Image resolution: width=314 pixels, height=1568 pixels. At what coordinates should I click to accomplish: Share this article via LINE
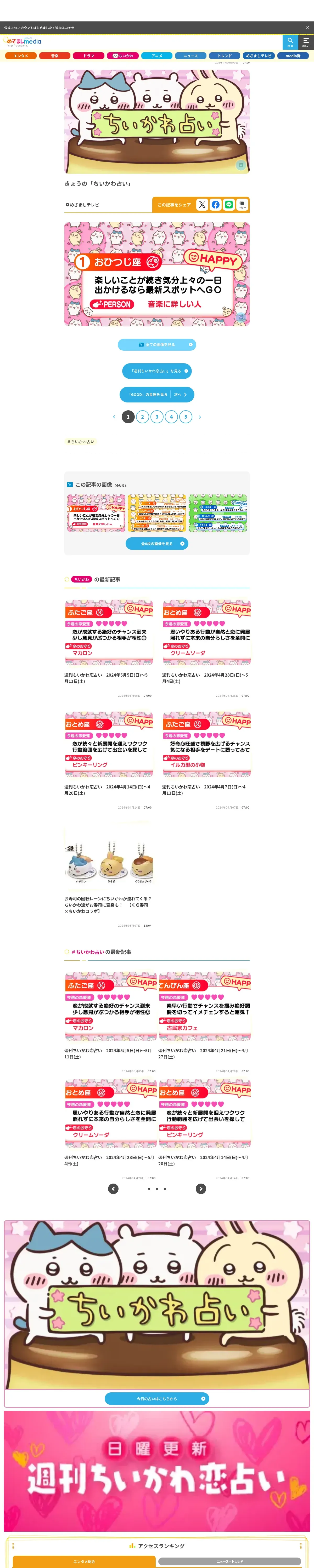229,205
